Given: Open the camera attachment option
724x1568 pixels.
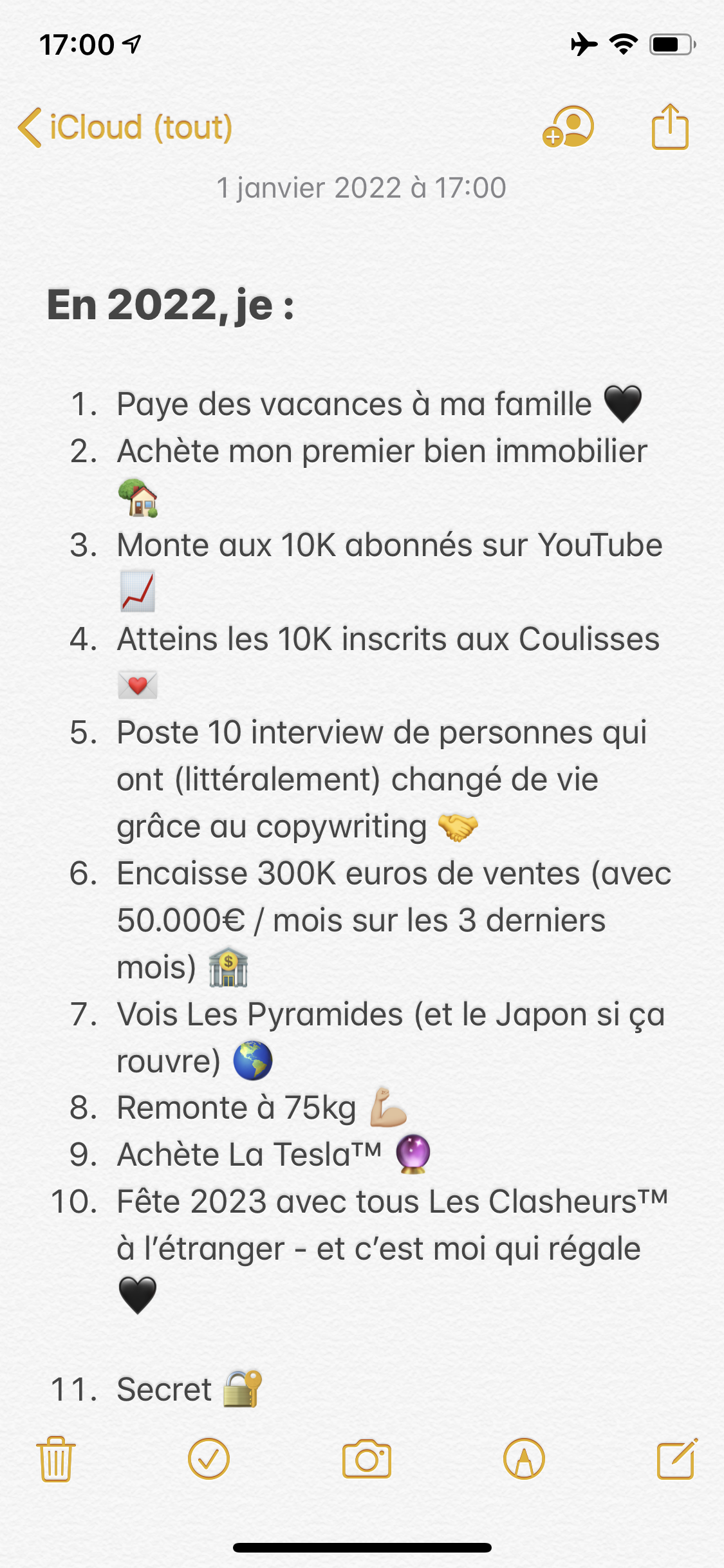Looking at the screenshot, I should 366,1459.
